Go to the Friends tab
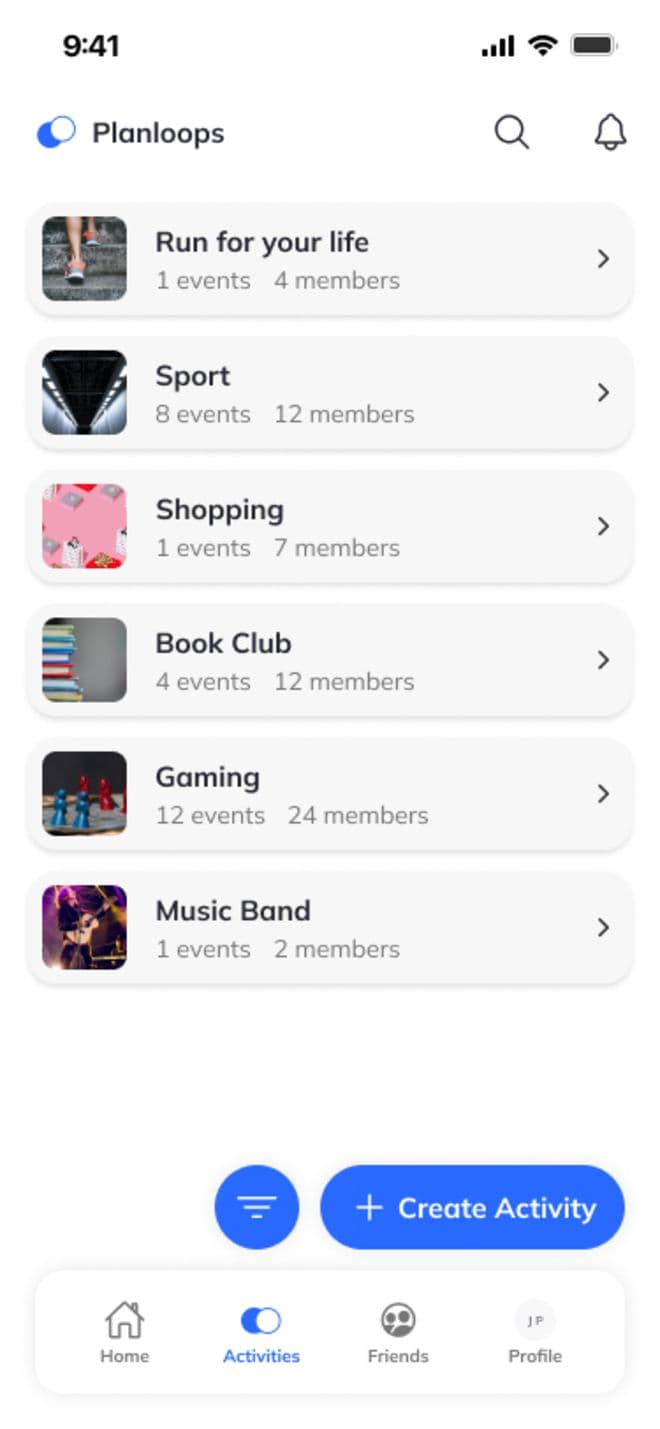 point(398,1333)
